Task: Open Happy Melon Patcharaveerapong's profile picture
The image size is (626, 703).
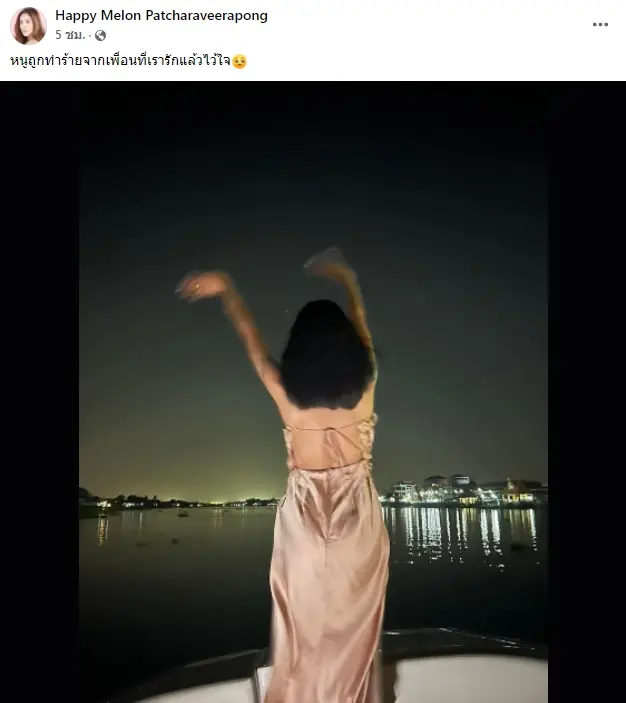Action: (28, 25)
